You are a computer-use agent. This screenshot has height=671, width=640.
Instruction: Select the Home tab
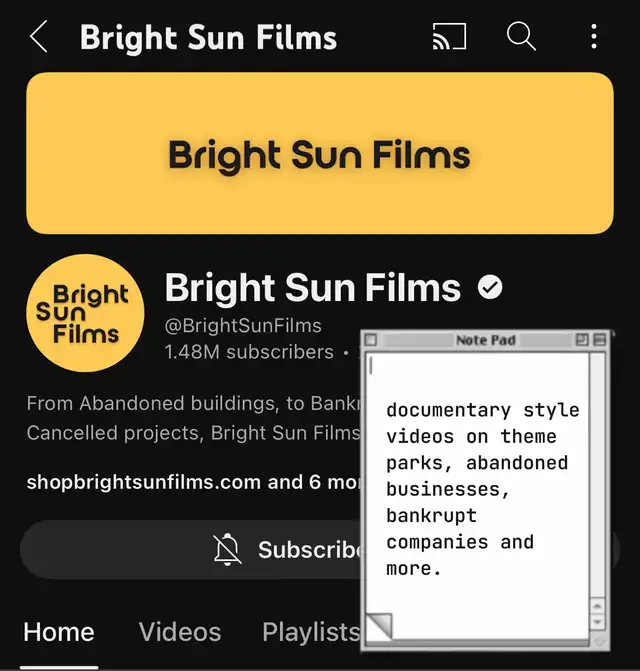coord(59,632)
